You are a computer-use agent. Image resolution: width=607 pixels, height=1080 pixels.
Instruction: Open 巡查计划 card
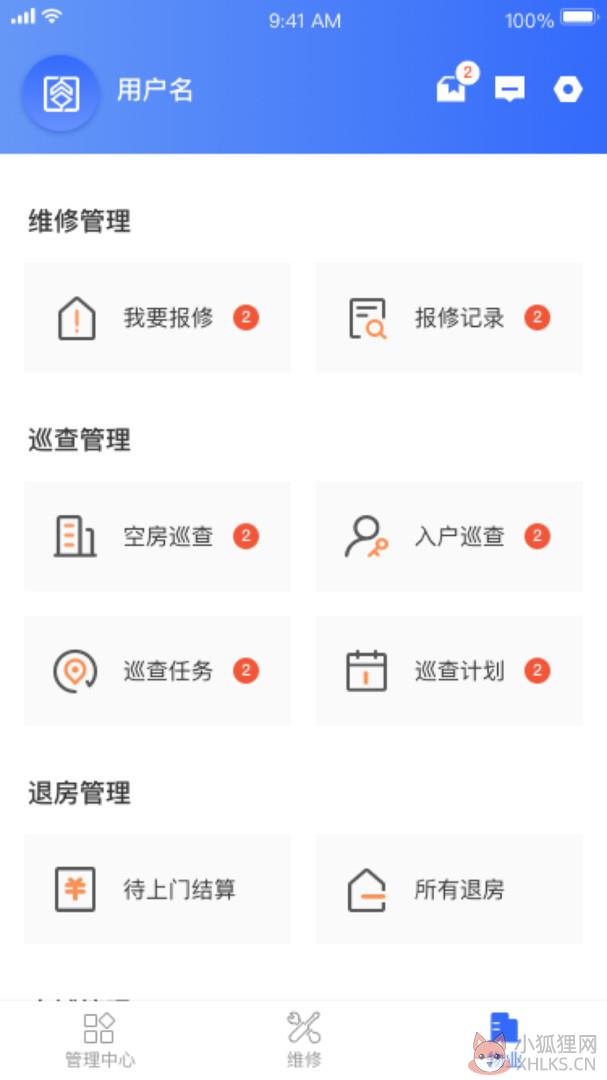click(449, 670)
